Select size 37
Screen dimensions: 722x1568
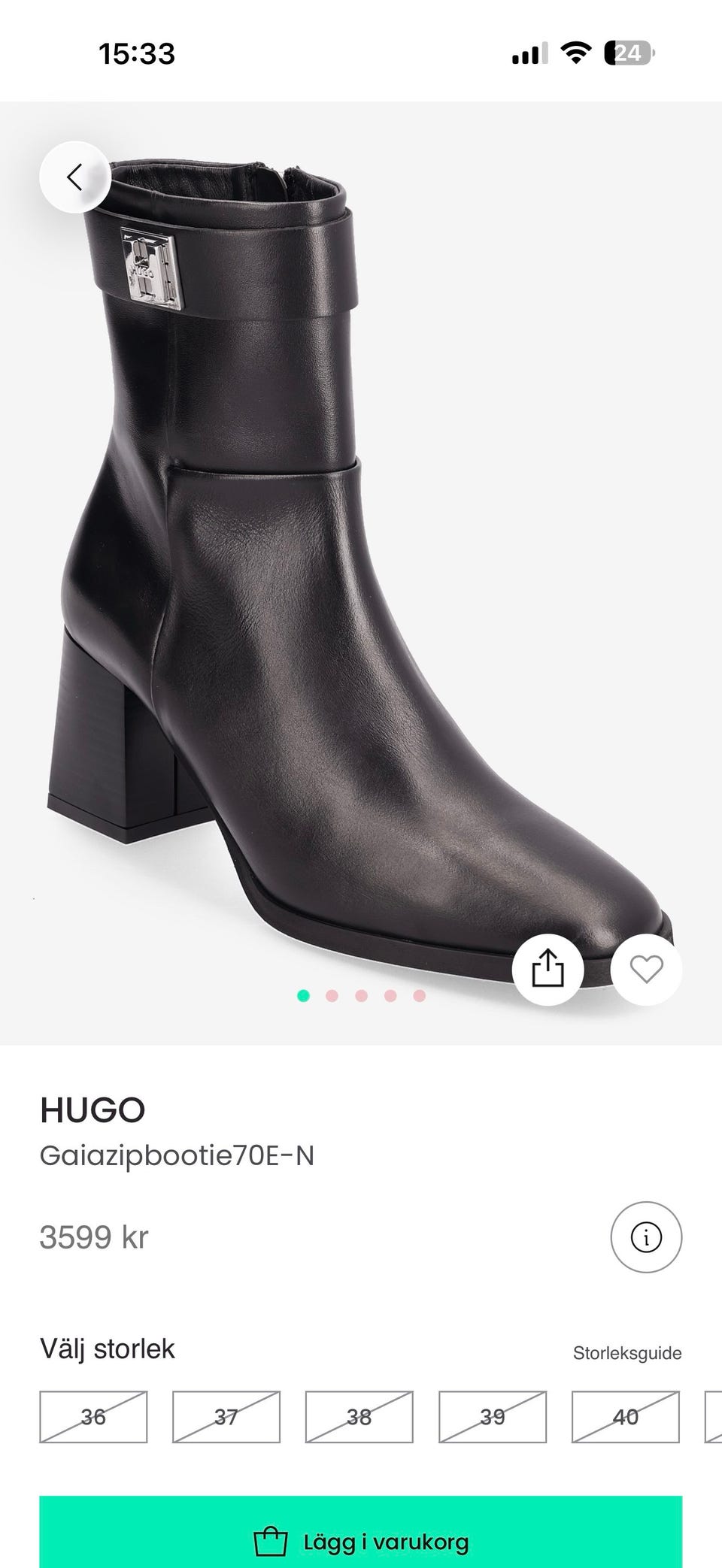(226, 1416)
